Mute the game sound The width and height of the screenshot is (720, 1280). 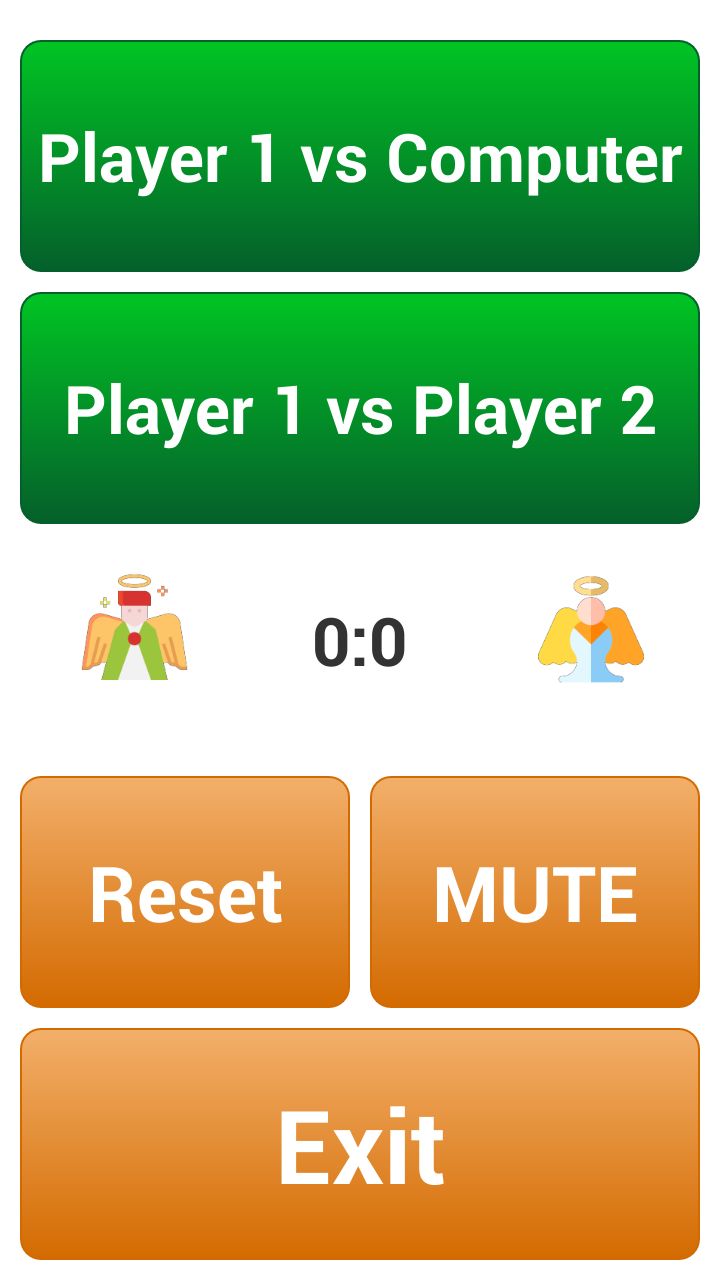535,892
